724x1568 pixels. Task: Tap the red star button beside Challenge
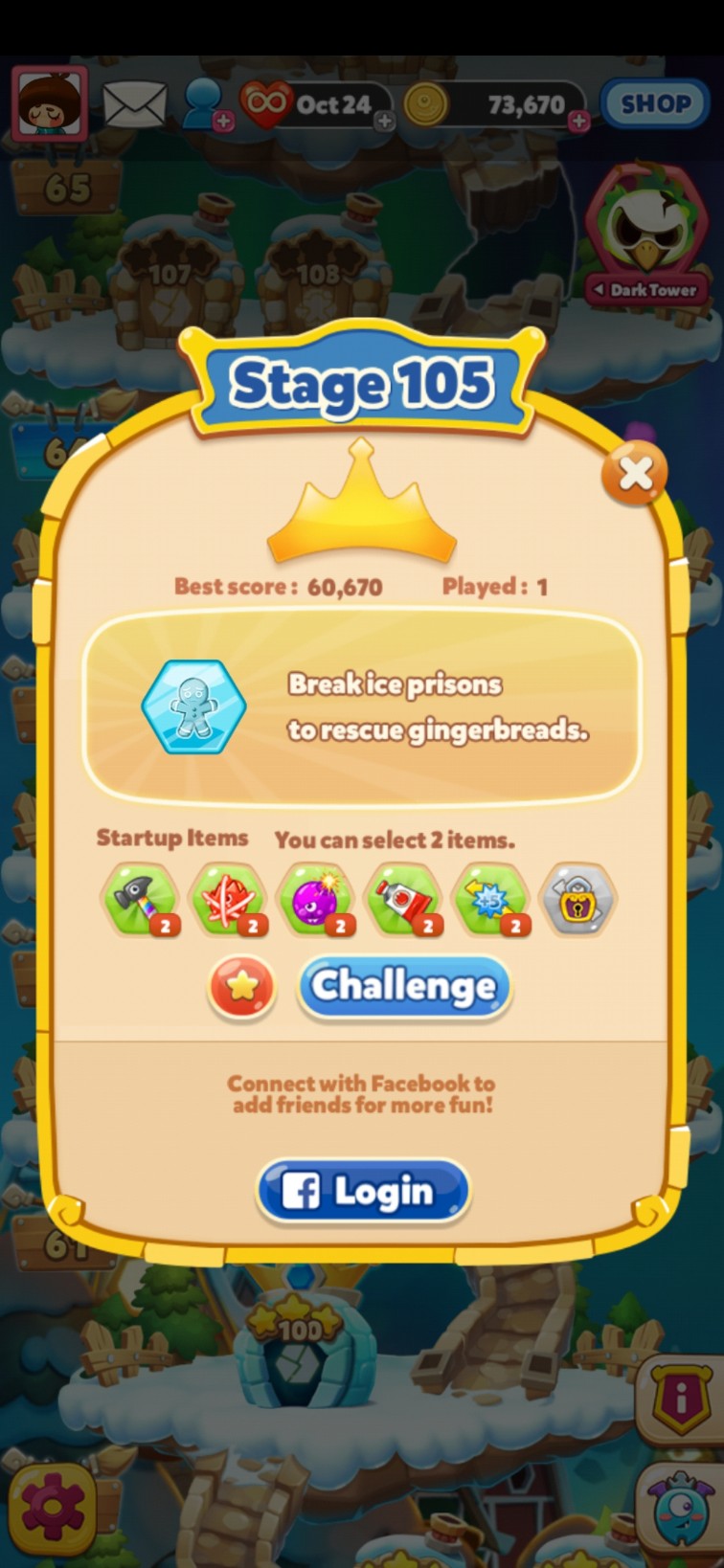[242, 986]
